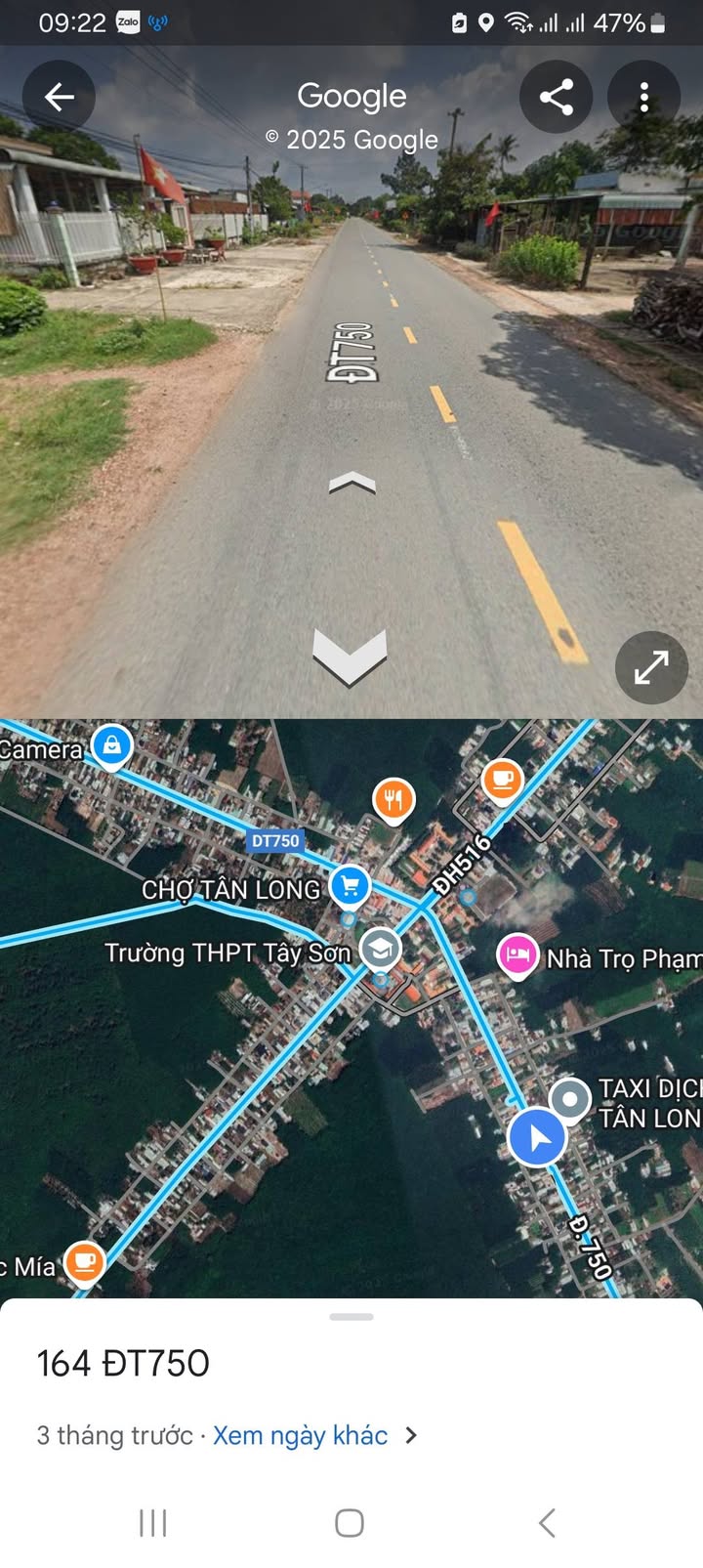The height and width of the screenshot is (1568, 703).
Task: Move forward along ĐT750 road
Action: (352, 483)
